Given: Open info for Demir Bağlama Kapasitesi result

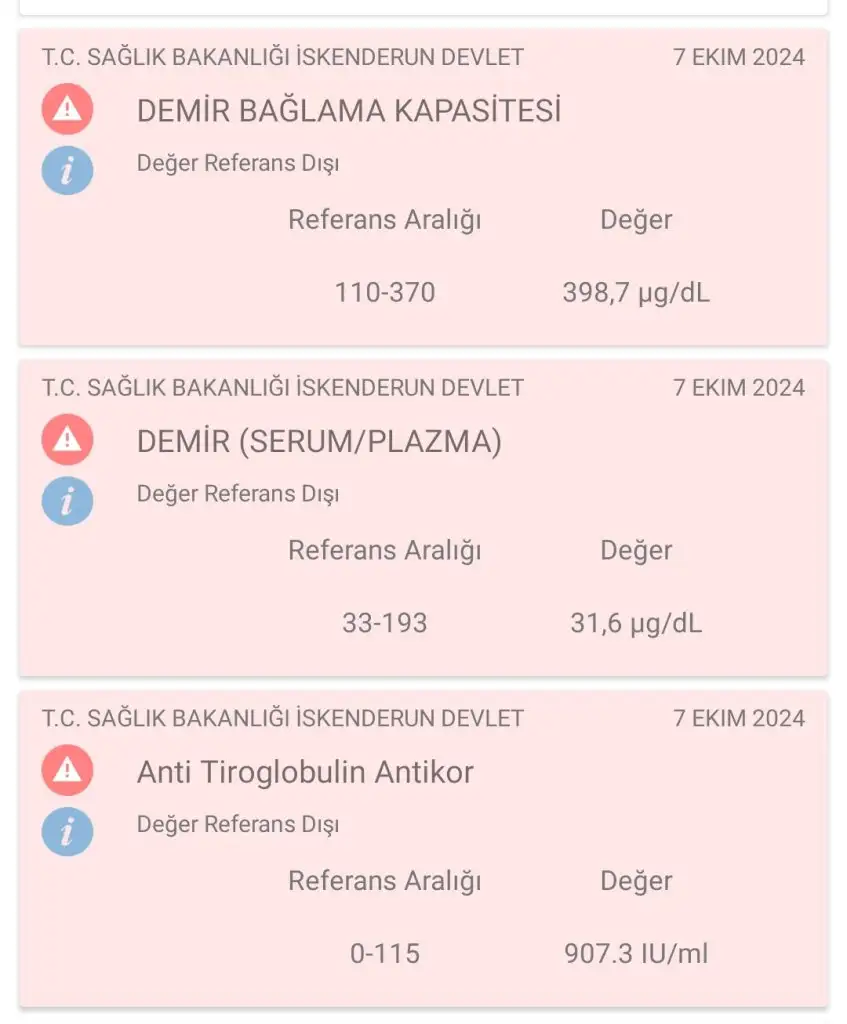Looking at the screenshot, I should click(67, 170).
